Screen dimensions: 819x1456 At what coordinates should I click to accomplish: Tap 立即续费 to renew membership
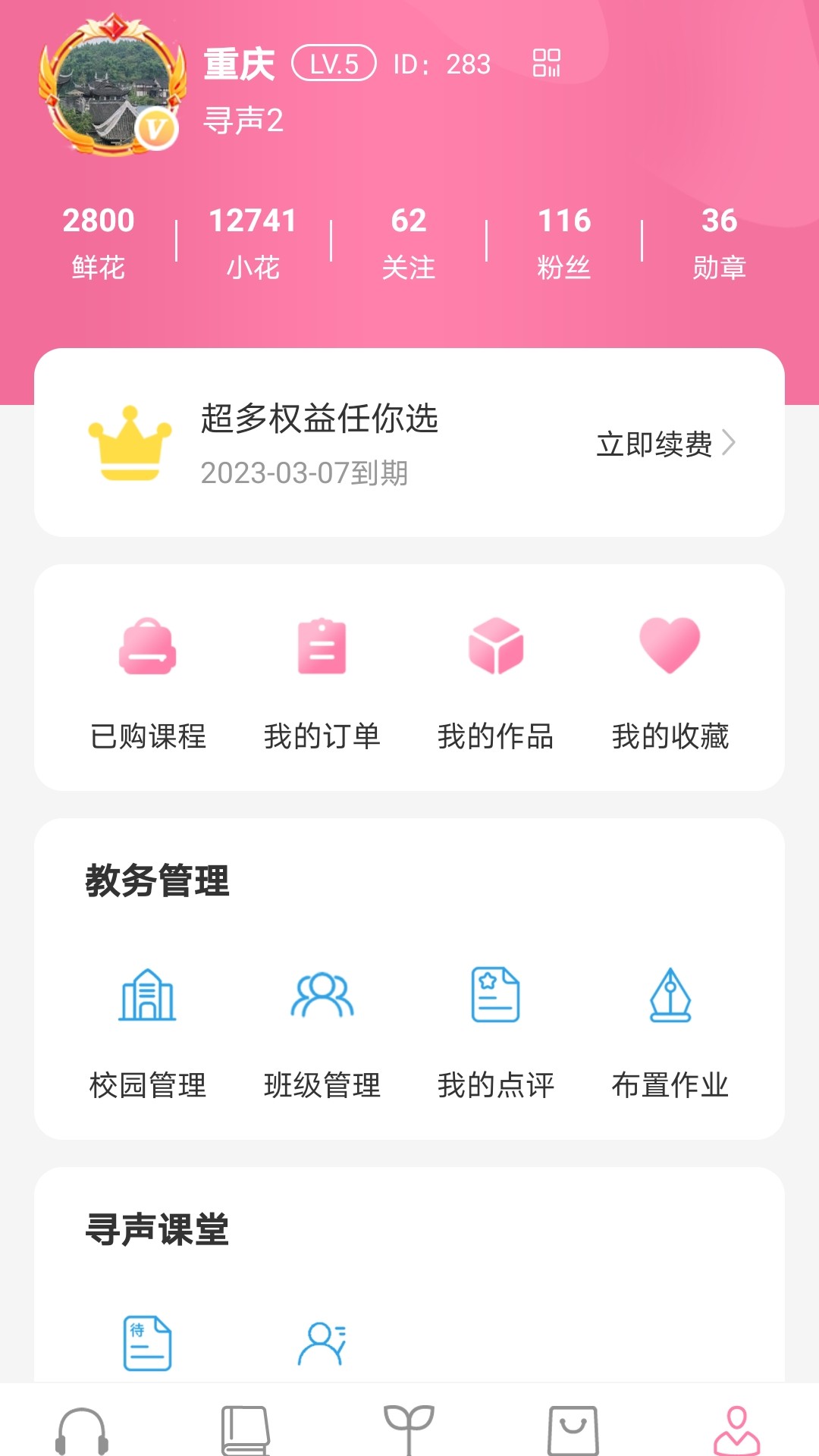[666, 444]
